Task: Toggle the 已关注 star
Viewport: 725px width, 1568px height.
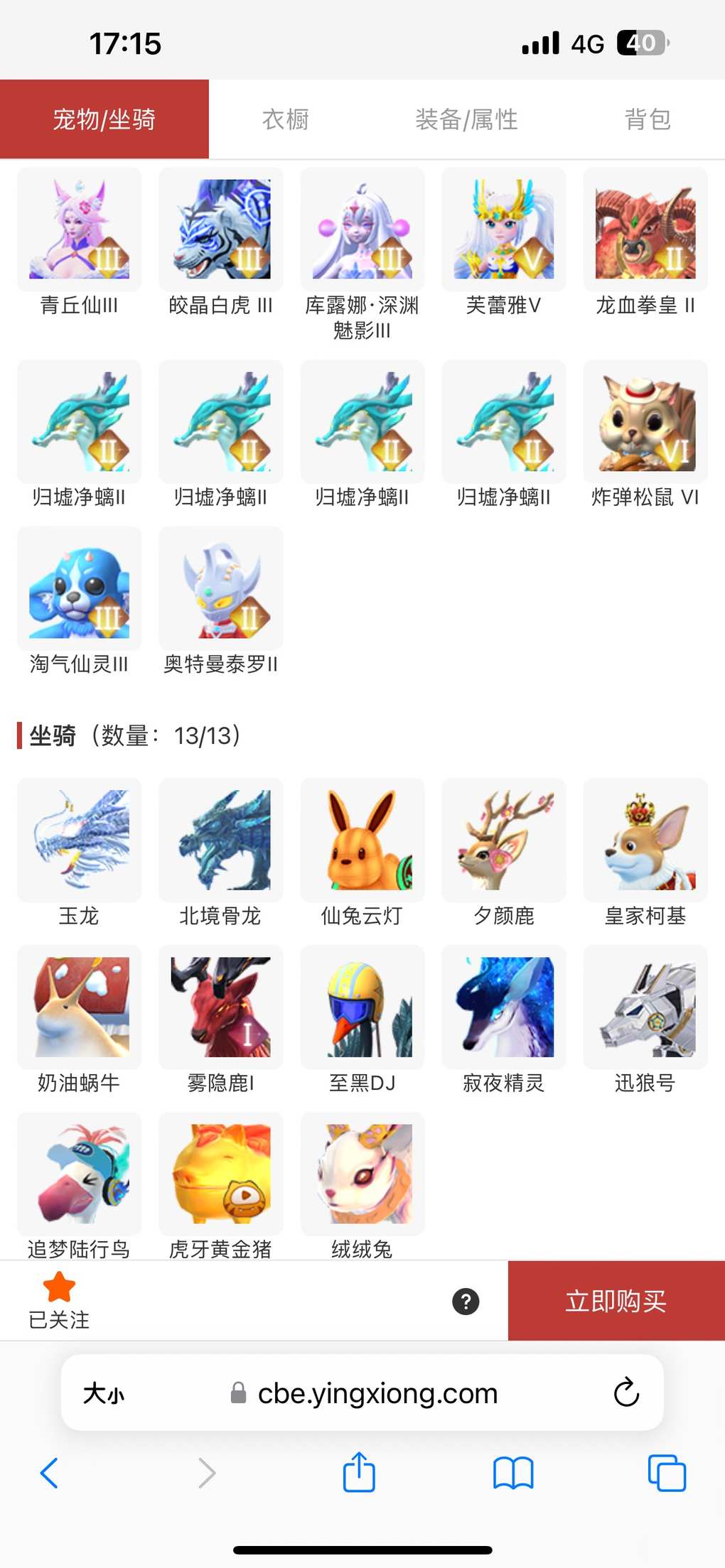Action: (x=59, y=1288)
